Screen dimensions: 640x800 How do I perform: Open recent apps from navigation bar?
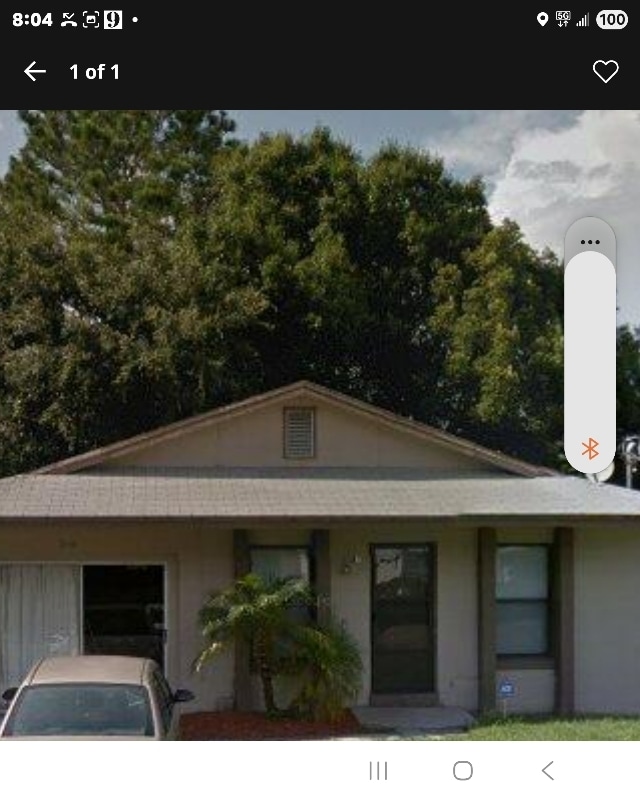(378, 770)
